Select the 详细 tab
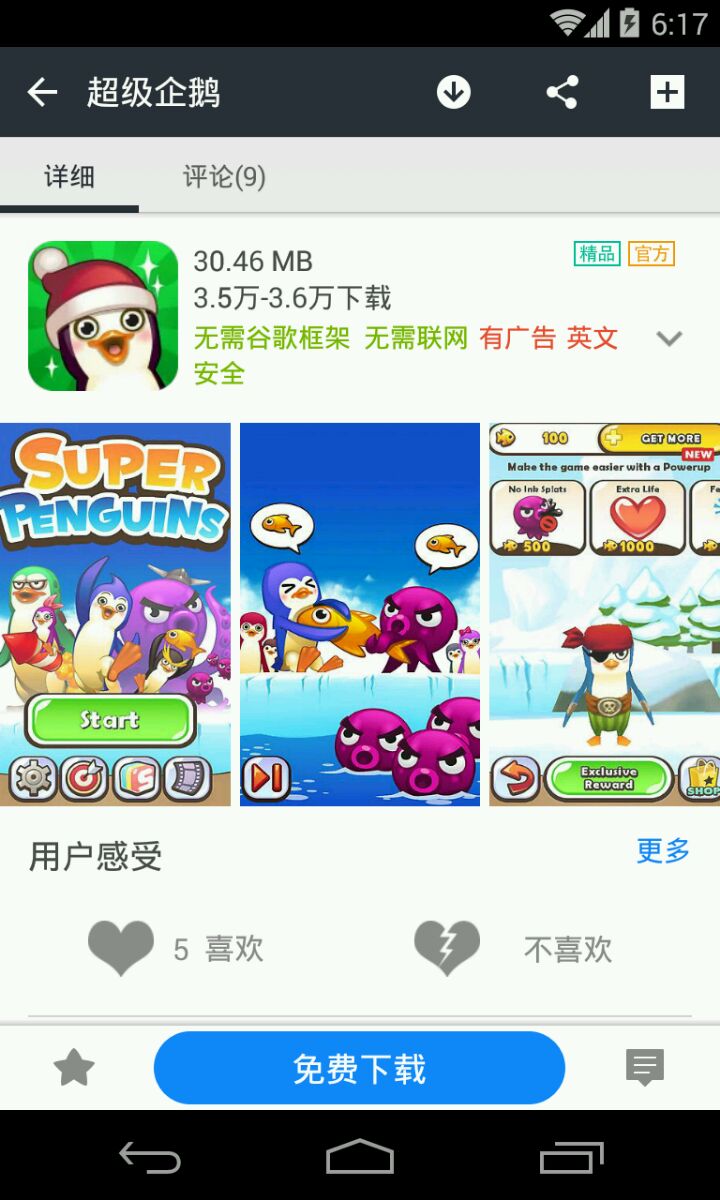 click(69, 177)
